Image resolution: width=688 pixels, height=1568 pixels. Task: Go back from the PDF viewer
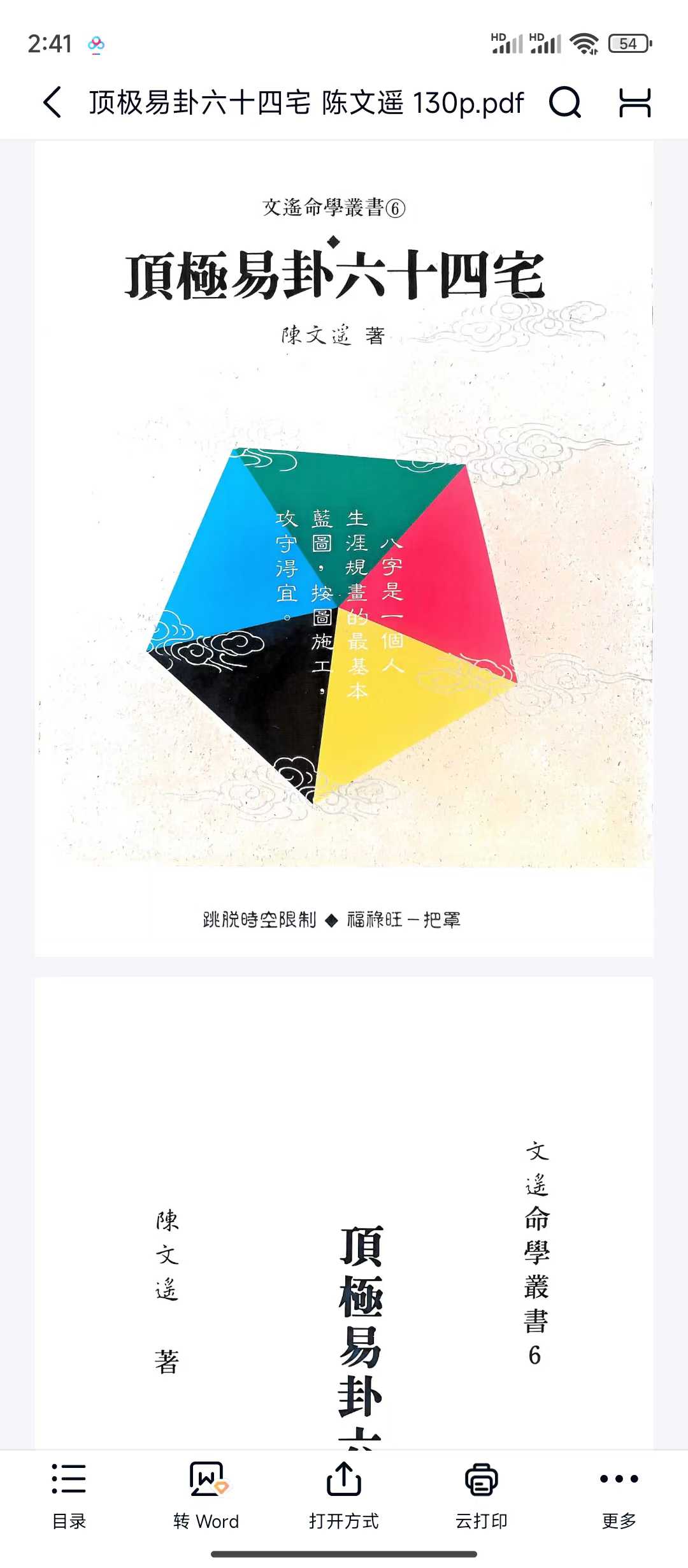(x=52, y=103)
